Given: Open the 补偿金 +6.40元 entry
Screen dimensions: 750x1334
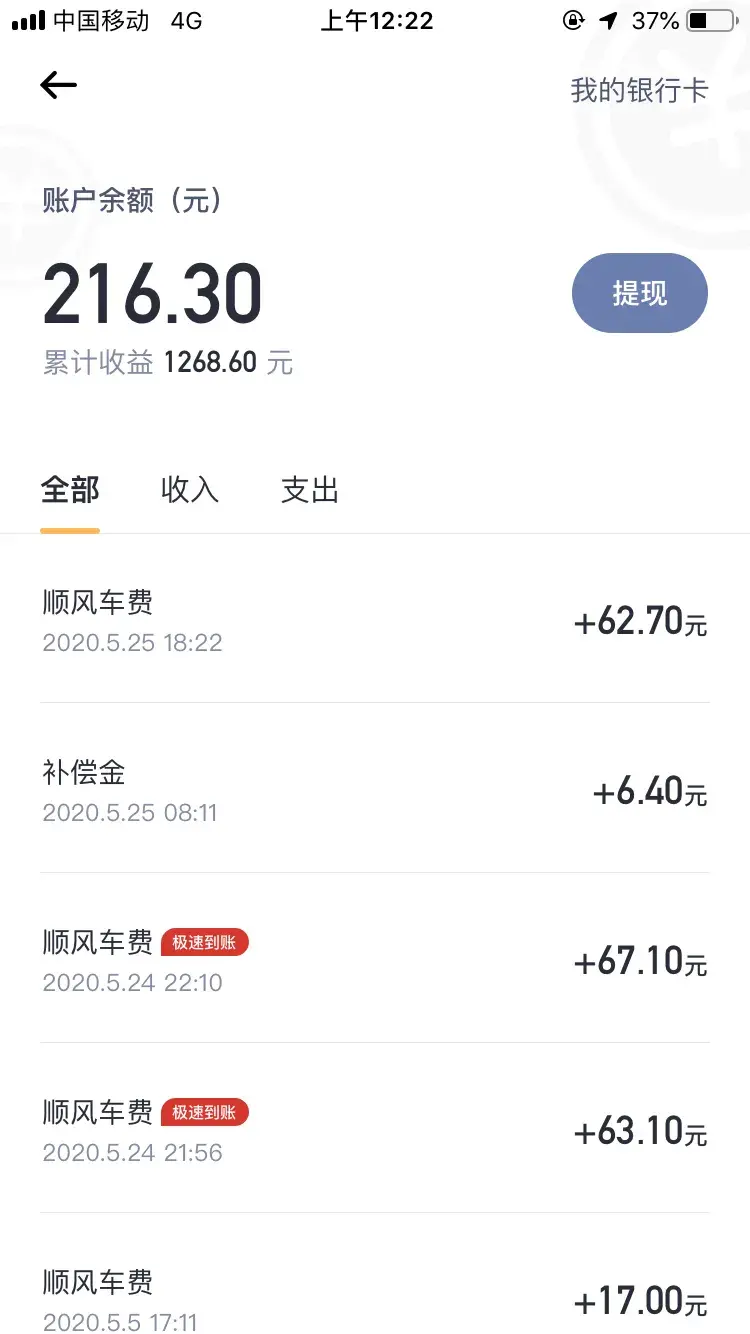Looking at the screenshot, I should point(375,788).
